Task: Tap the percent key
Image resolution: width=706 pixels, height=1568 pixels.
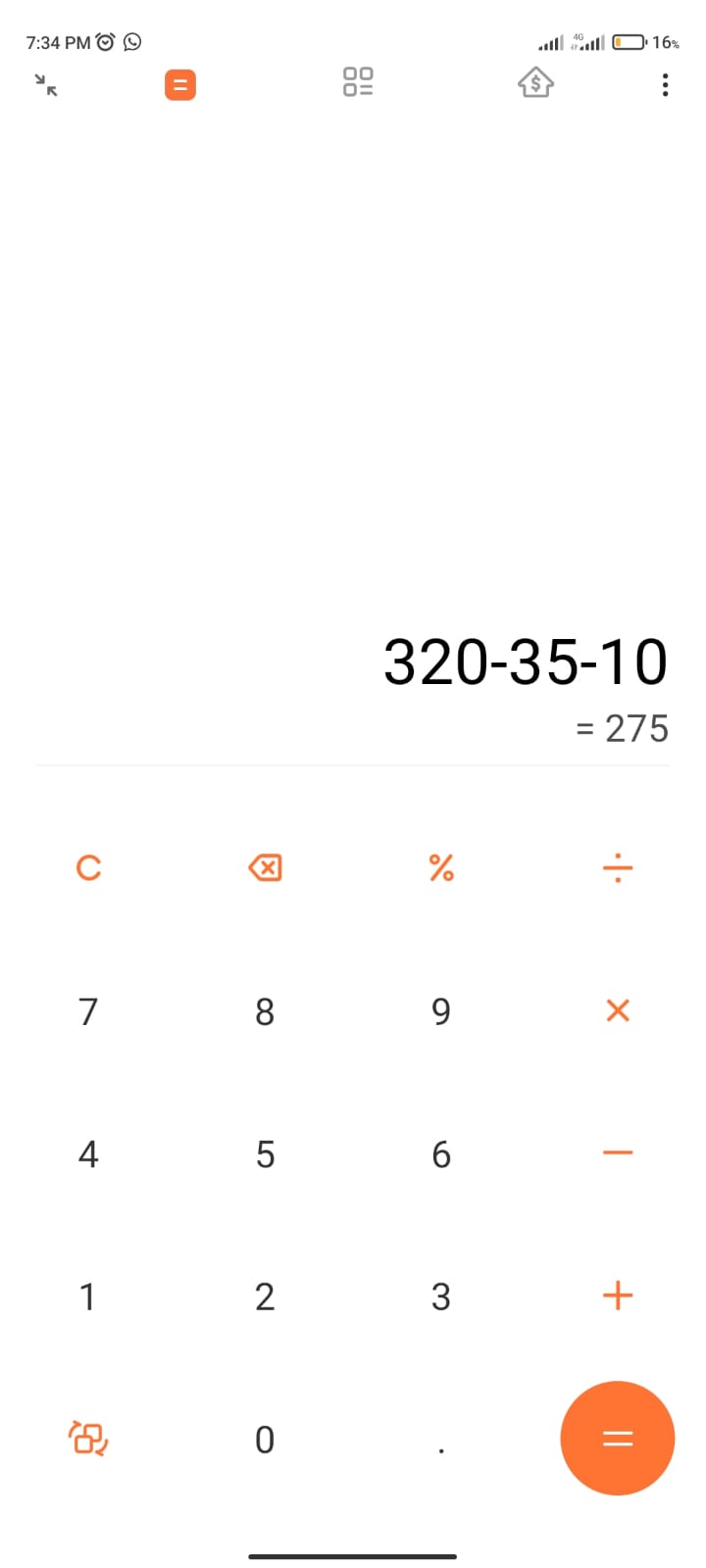Action: (441, 867)
